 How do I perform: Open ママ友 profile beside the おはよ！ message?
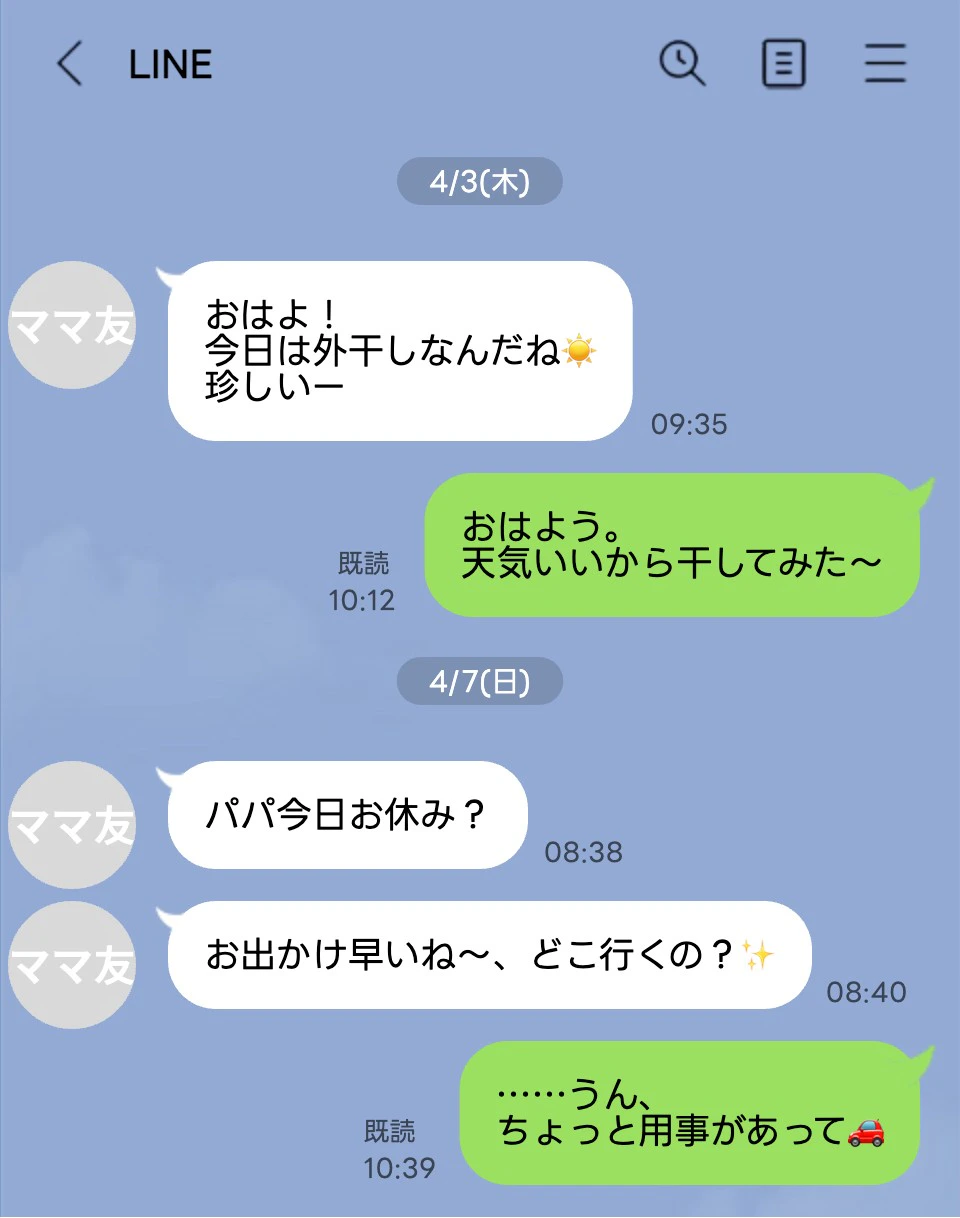[x=72, y=325]
